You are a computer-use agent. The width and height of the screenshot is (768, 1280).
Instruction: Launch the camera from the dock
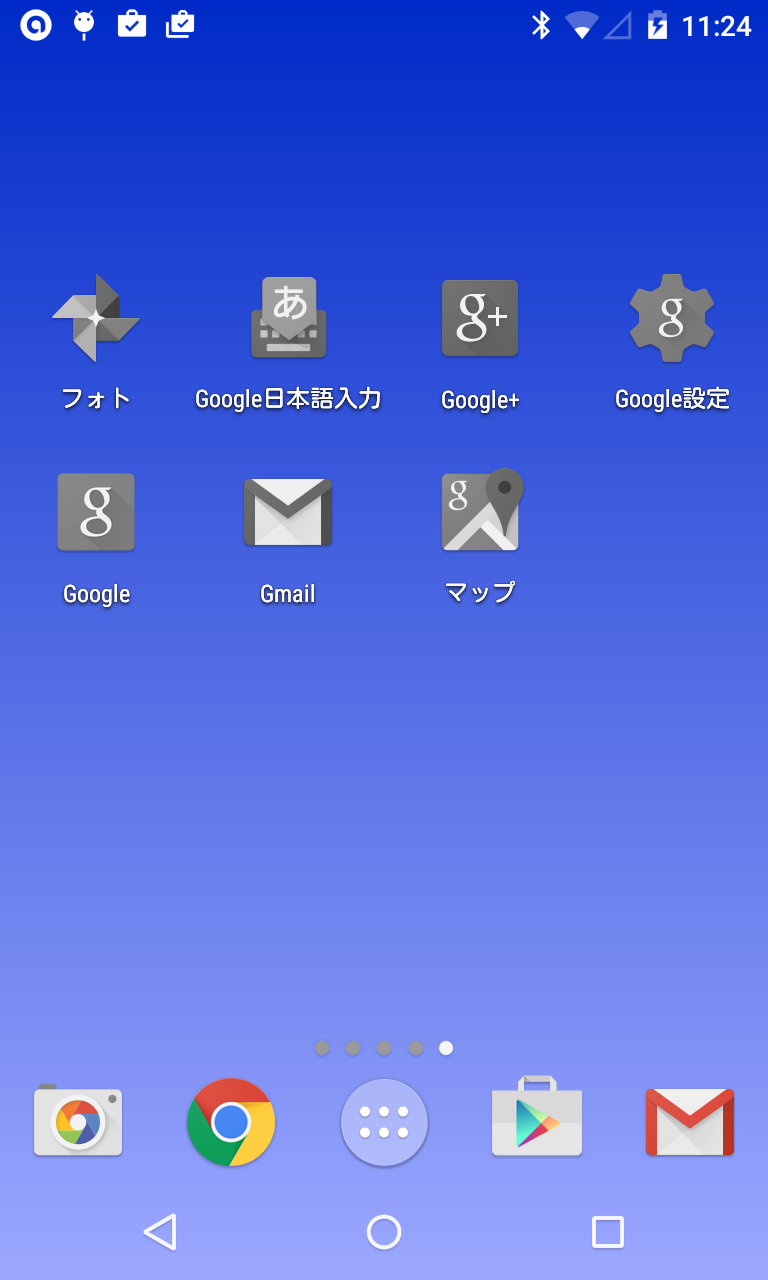coord(78,1121)
